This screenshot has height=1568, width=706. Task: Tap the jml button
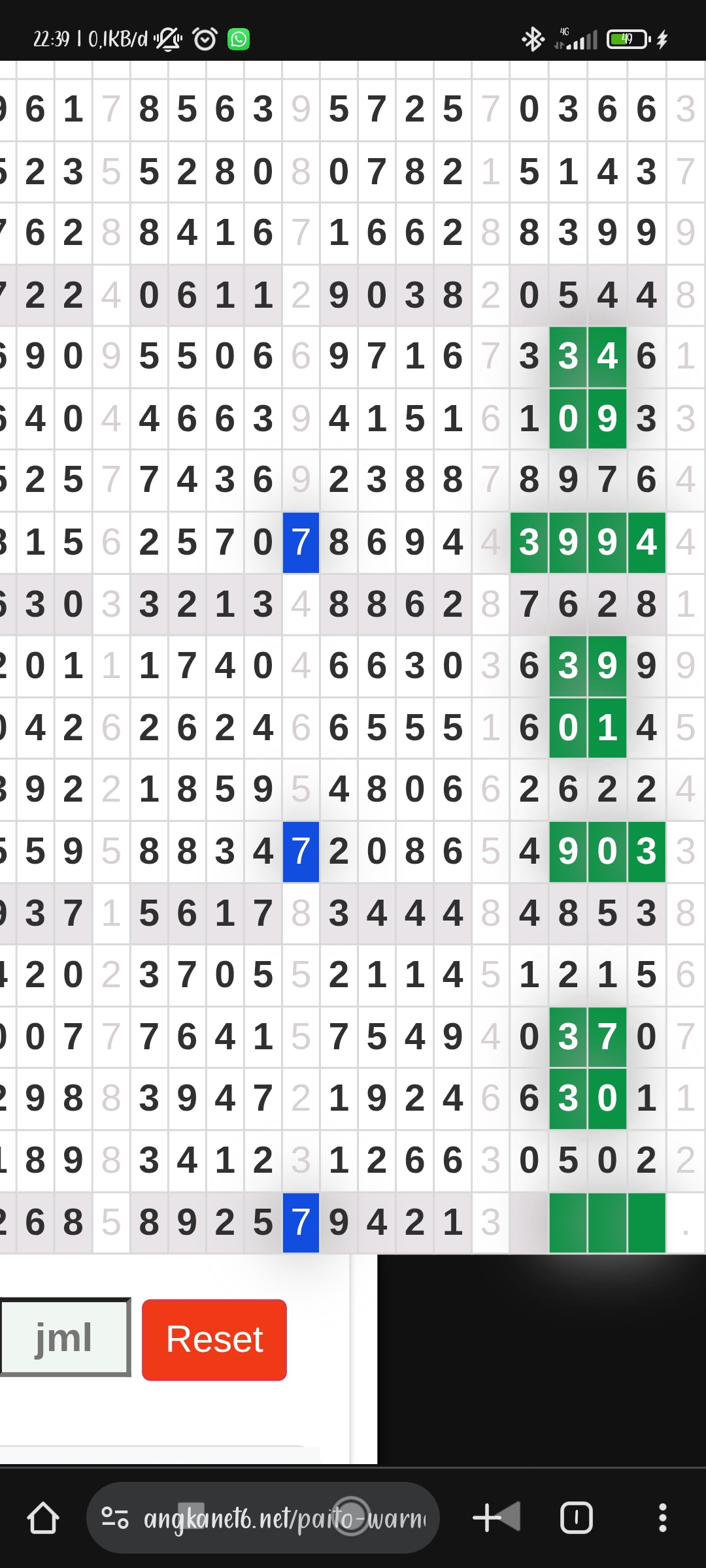click(64, 1337)
